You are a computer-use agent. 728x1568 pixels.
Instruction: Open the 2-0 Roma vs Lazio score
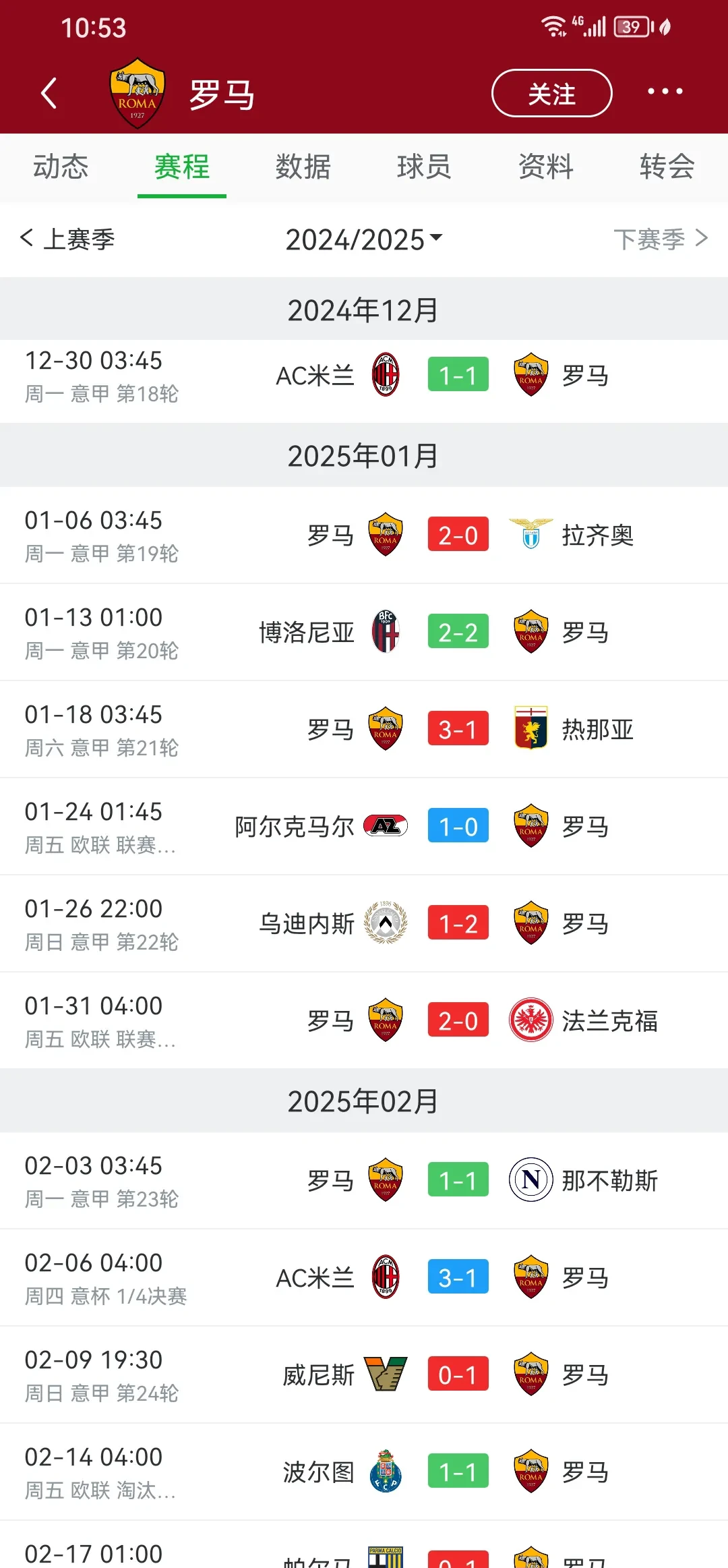coord(458,535)
